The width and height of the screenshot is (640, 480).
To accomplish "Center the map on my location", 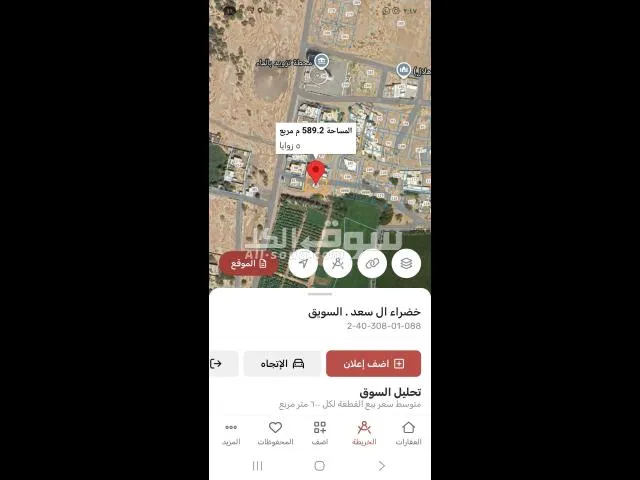I will (304, 263).
